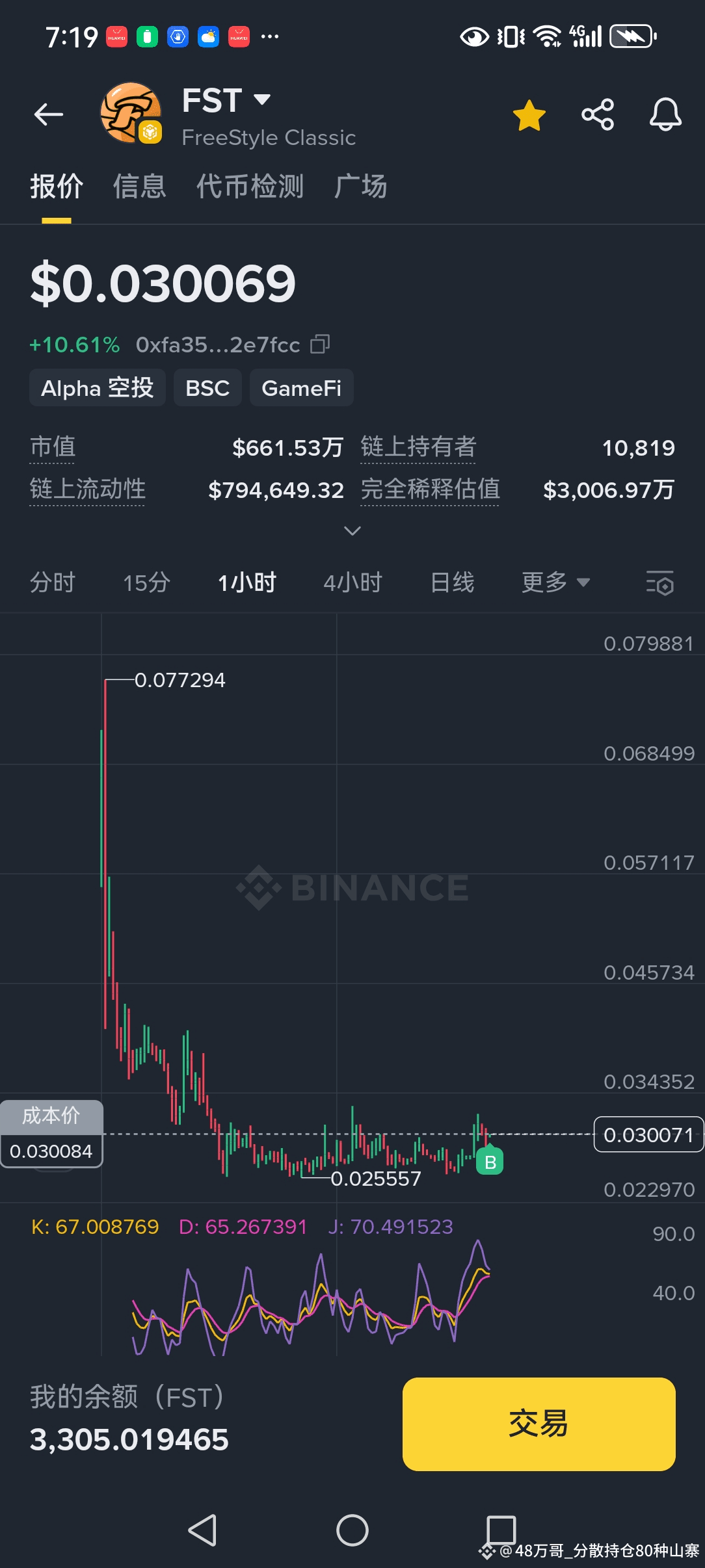Switch chart to 日线 interval
705x1568 pixels.
tap(453, 582)
